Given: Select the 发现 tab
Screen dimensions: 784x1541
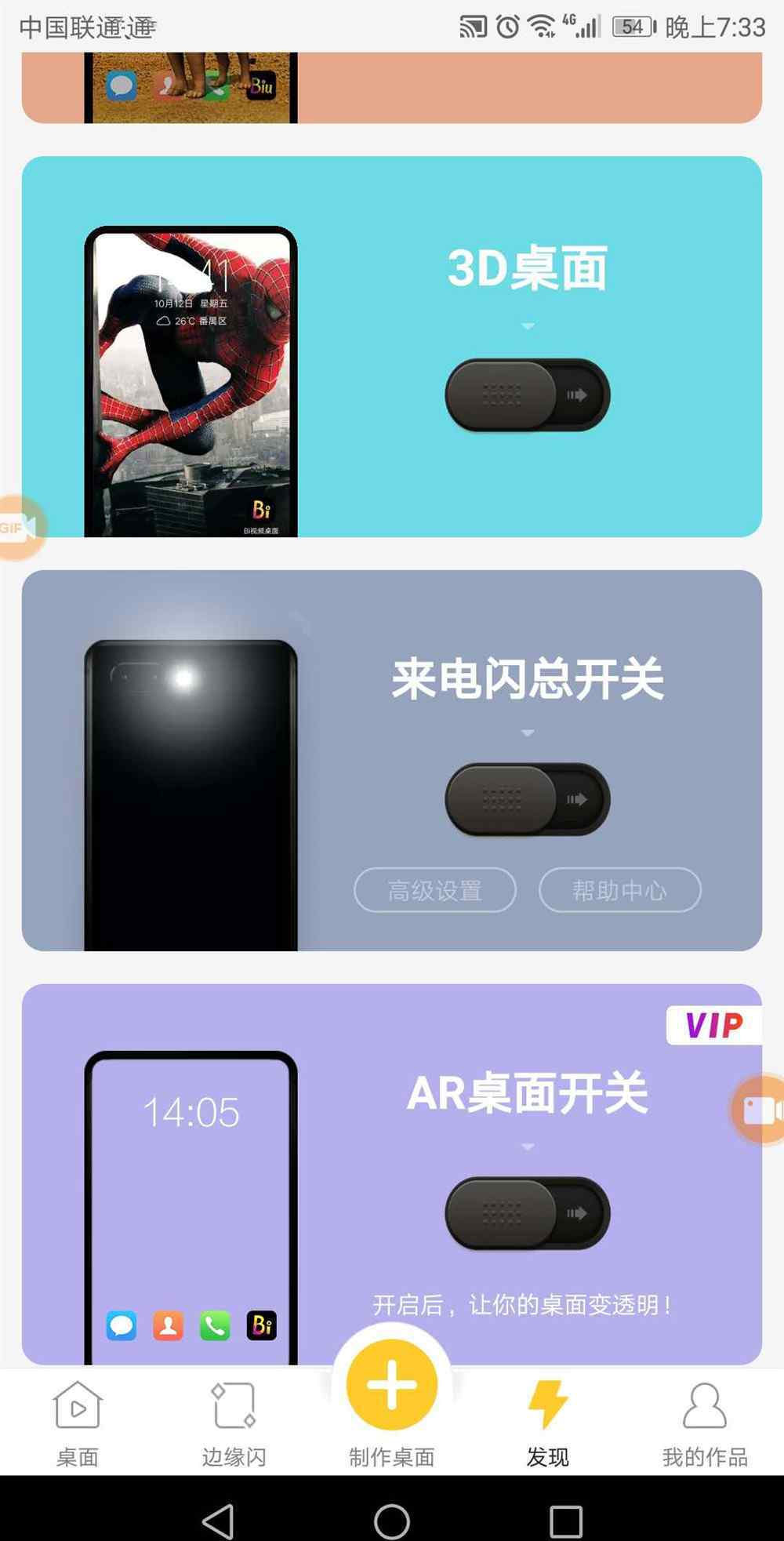Looking at the screenshot, I should pyautogui.click(x=548, y=1423).
